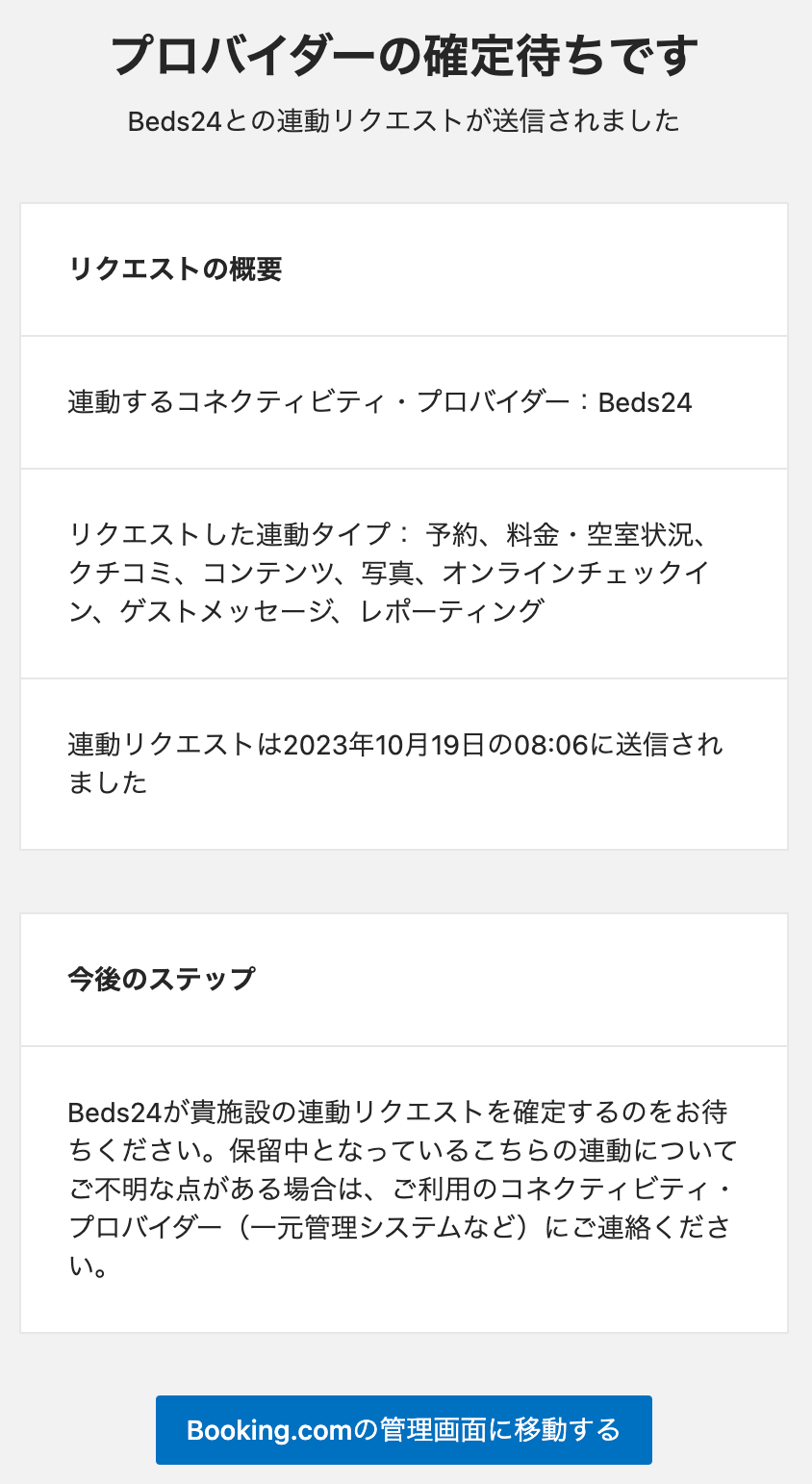Tap the Booking.comの管理画面に移動する button
The image size is (812, 1484).
(404, 1429)
